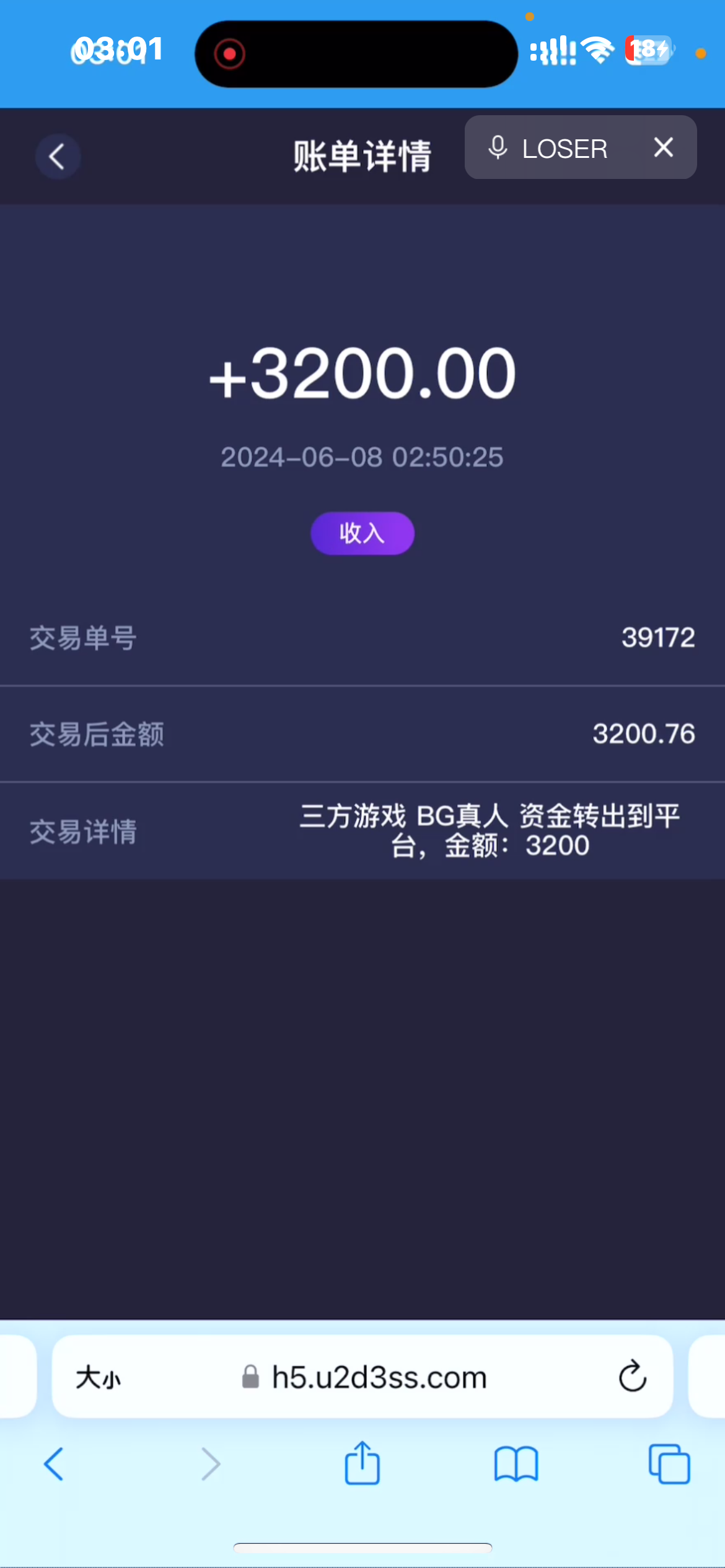Tap the padlock icon in the address bar
This screenshot has width=725, height=1568.
pos(250,1377)
